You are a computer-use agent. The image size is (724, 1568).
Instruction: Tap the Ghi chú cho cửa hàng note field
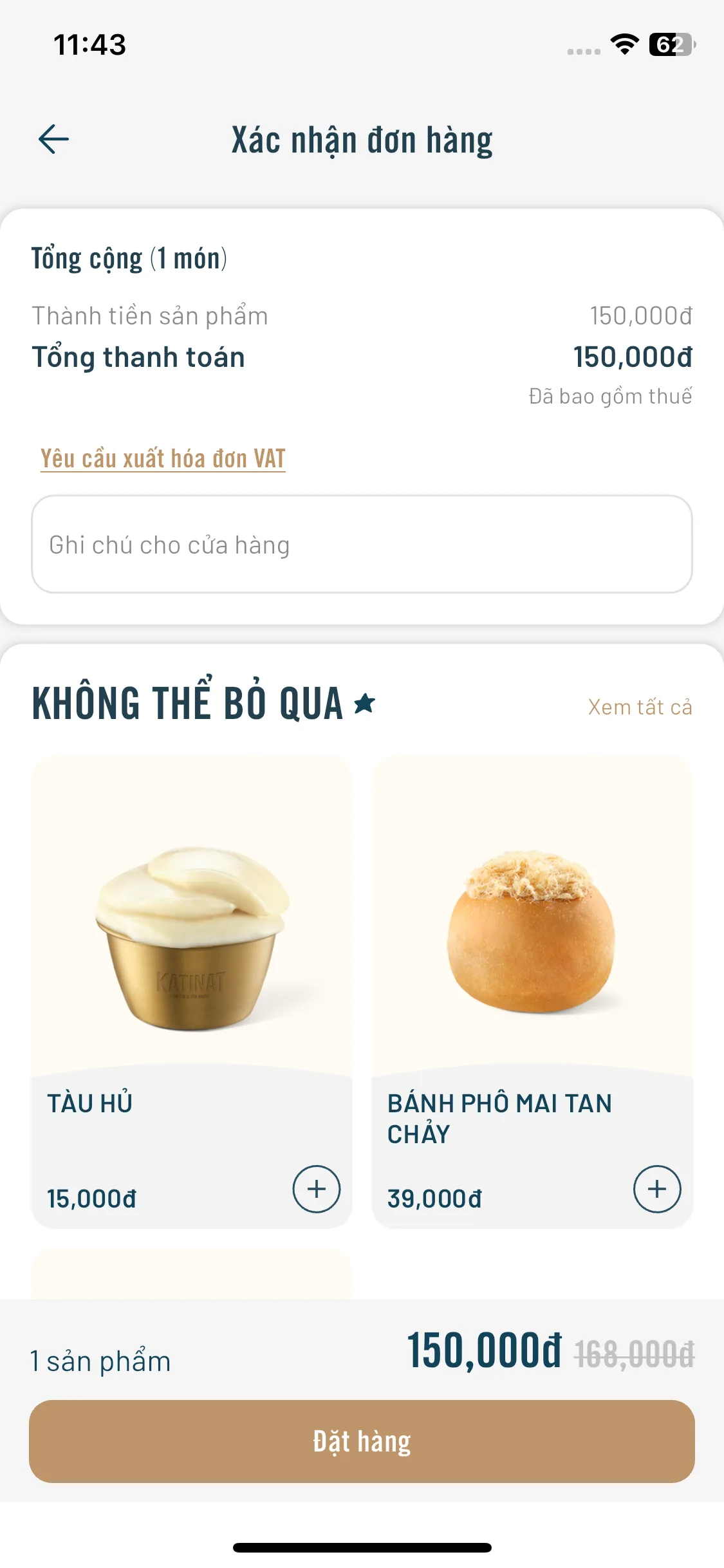[362, 544]
